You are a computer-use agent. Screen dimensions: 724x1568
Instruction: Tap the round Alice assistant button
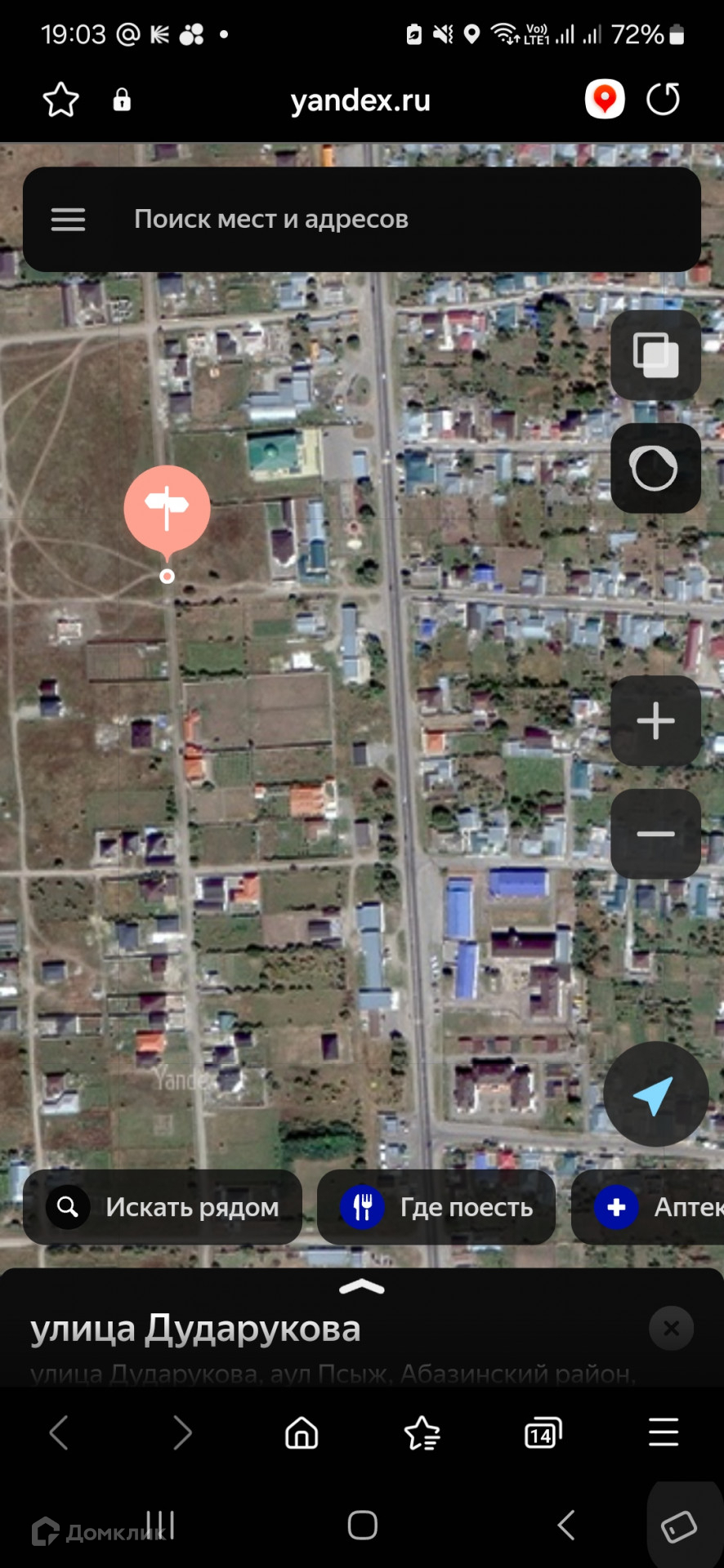[655, 468]
